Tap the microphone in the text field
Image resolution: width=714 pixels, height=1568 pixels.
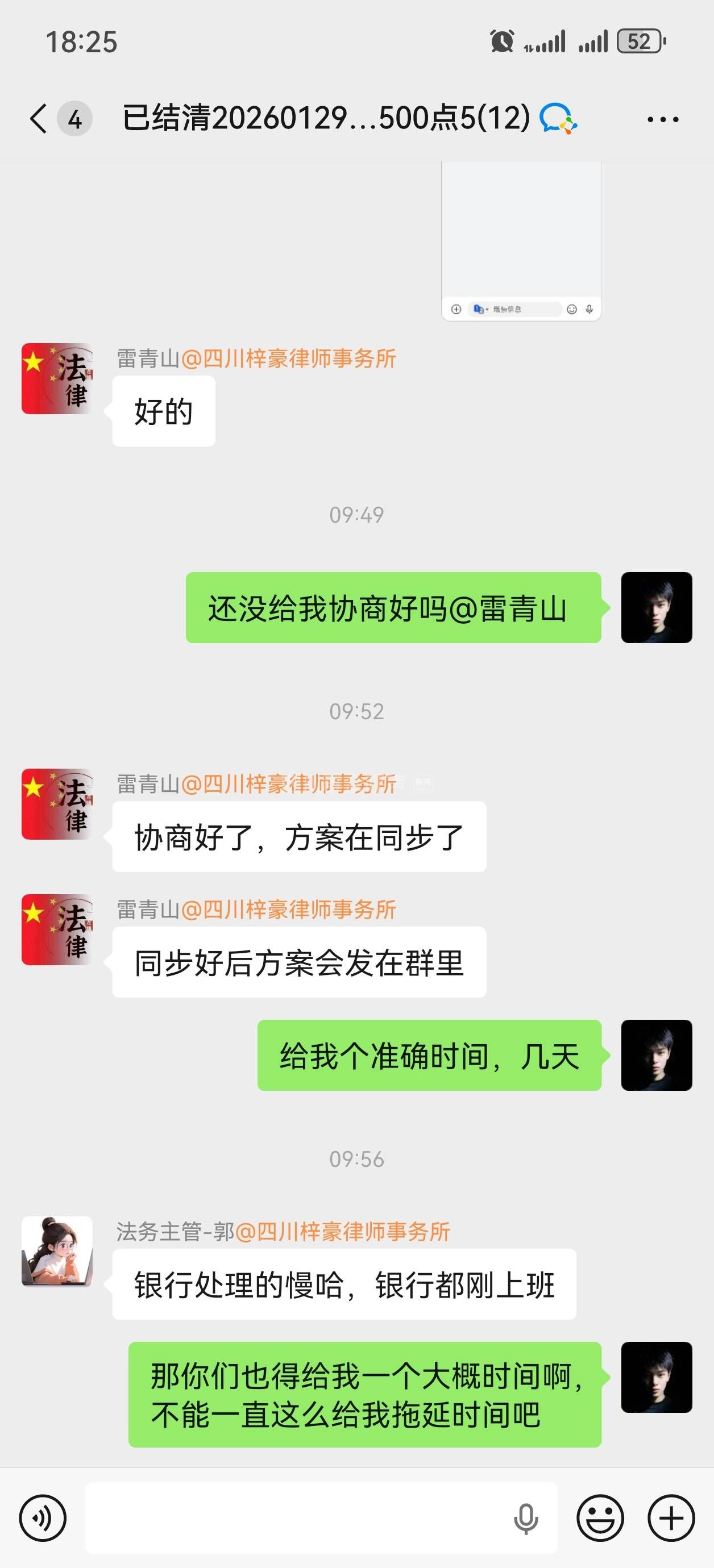pos(525,1518)
